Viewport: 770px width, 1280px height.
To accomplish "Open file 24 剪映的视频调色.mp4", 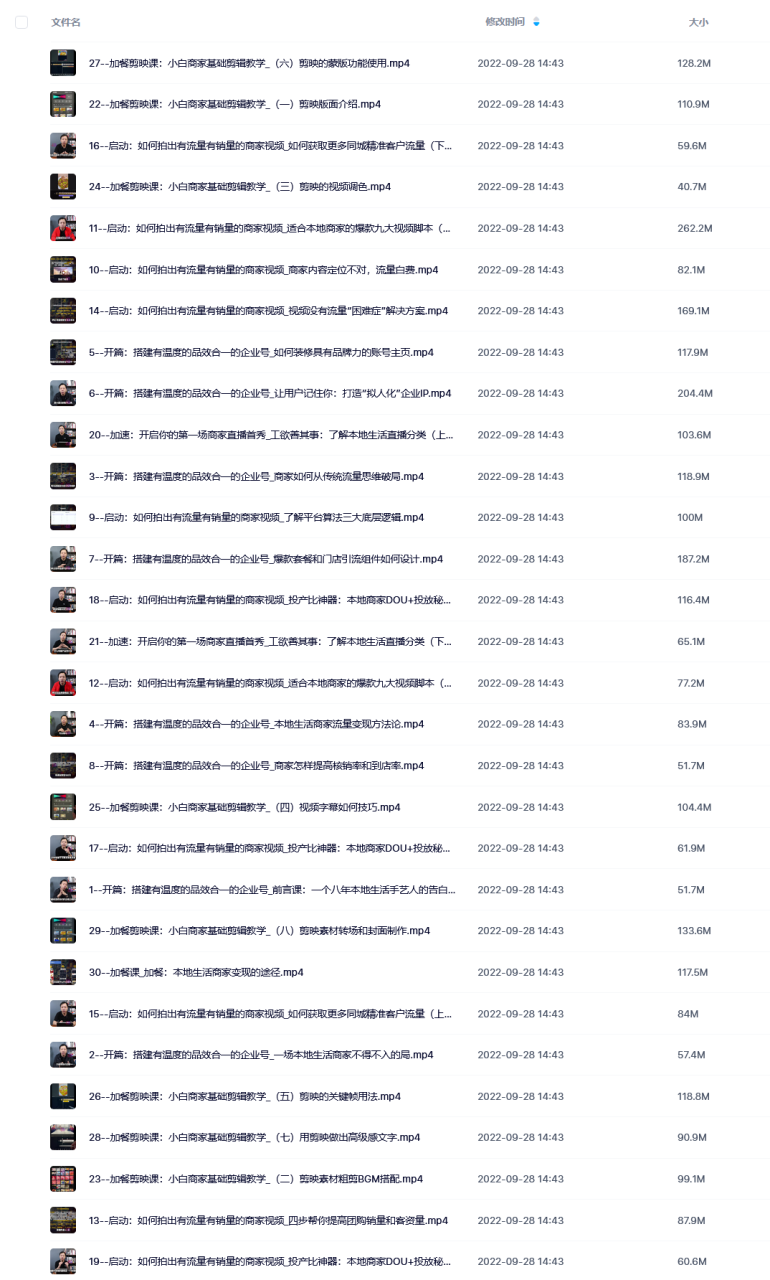I will [240, 187].
